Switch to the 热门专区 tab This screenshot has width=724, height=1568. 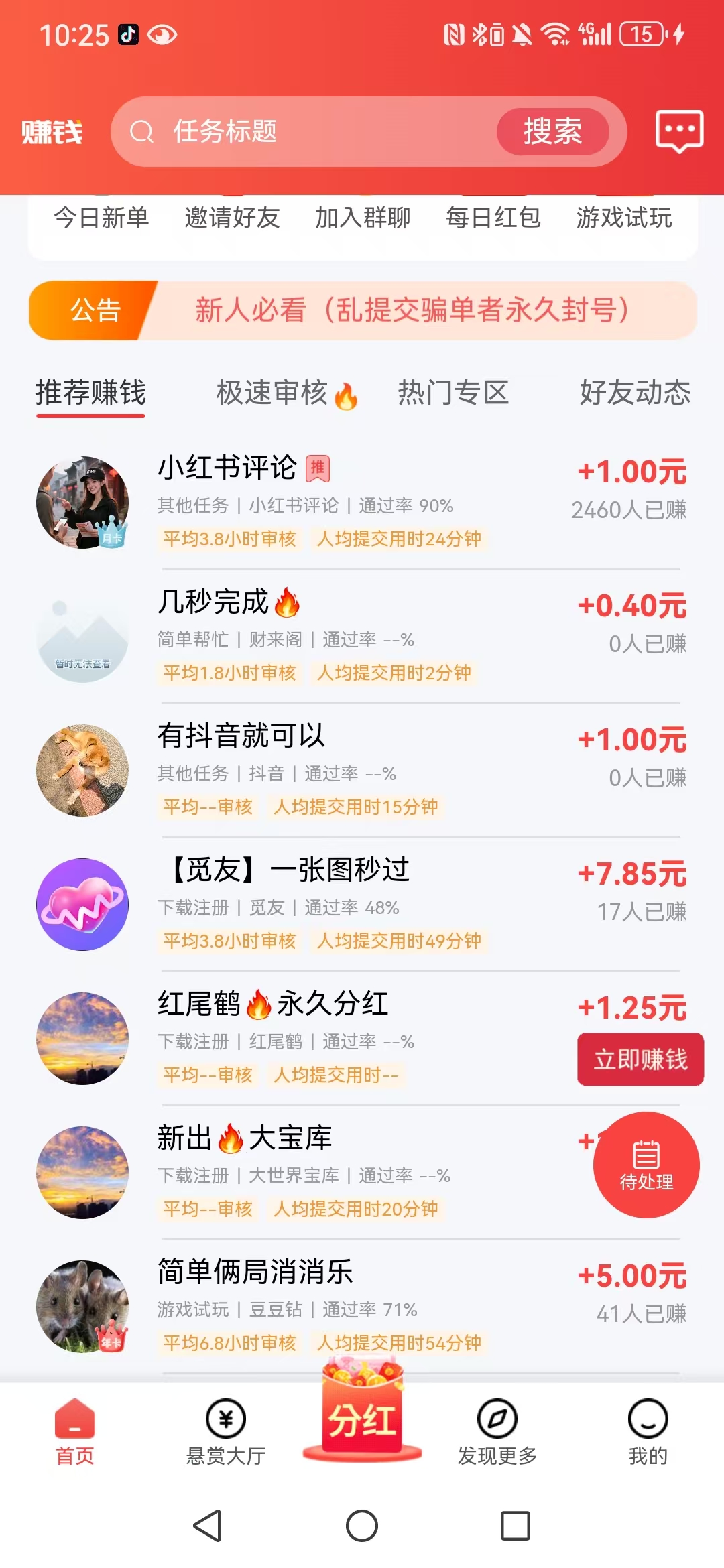(453, 393)
